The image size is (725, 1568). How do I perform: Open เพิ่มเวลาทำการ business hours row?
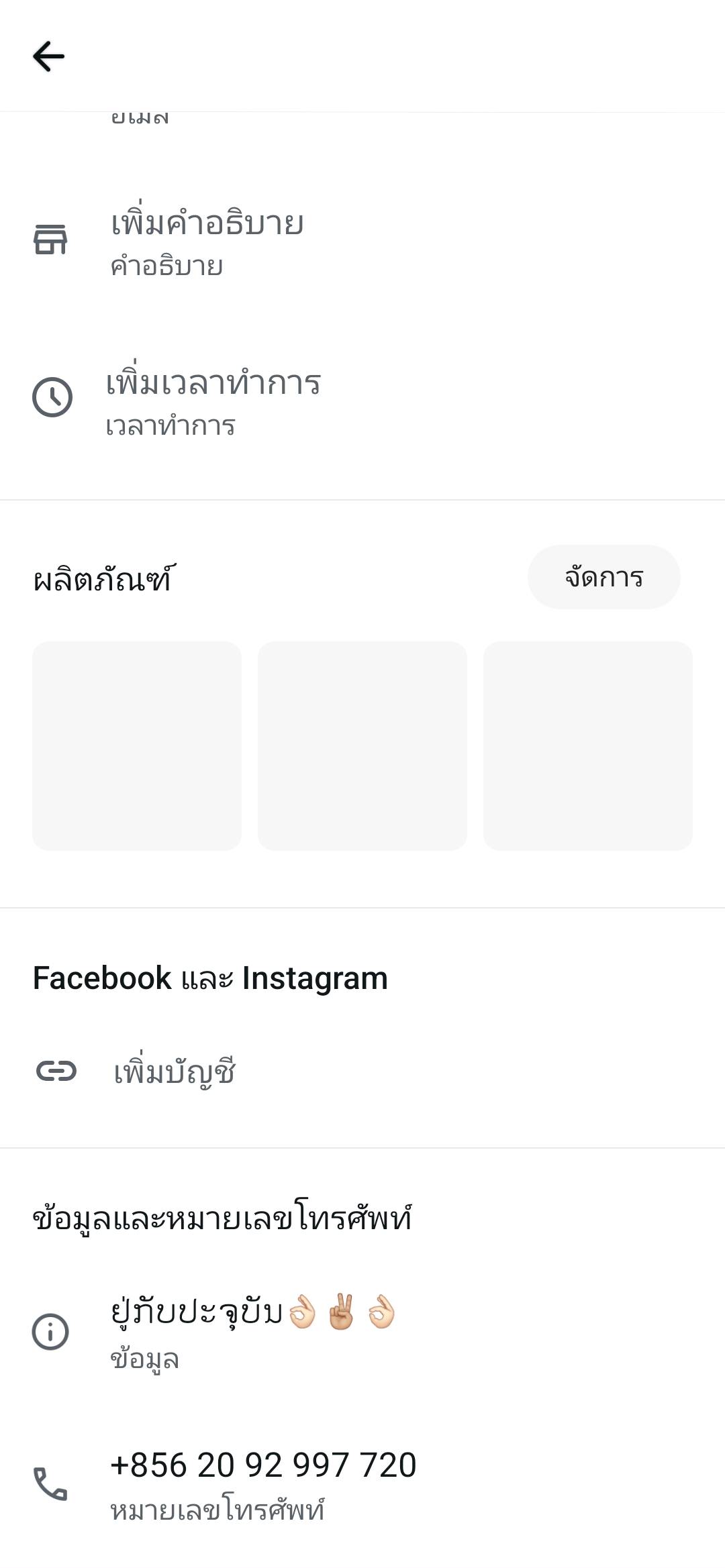click(362, 401)
